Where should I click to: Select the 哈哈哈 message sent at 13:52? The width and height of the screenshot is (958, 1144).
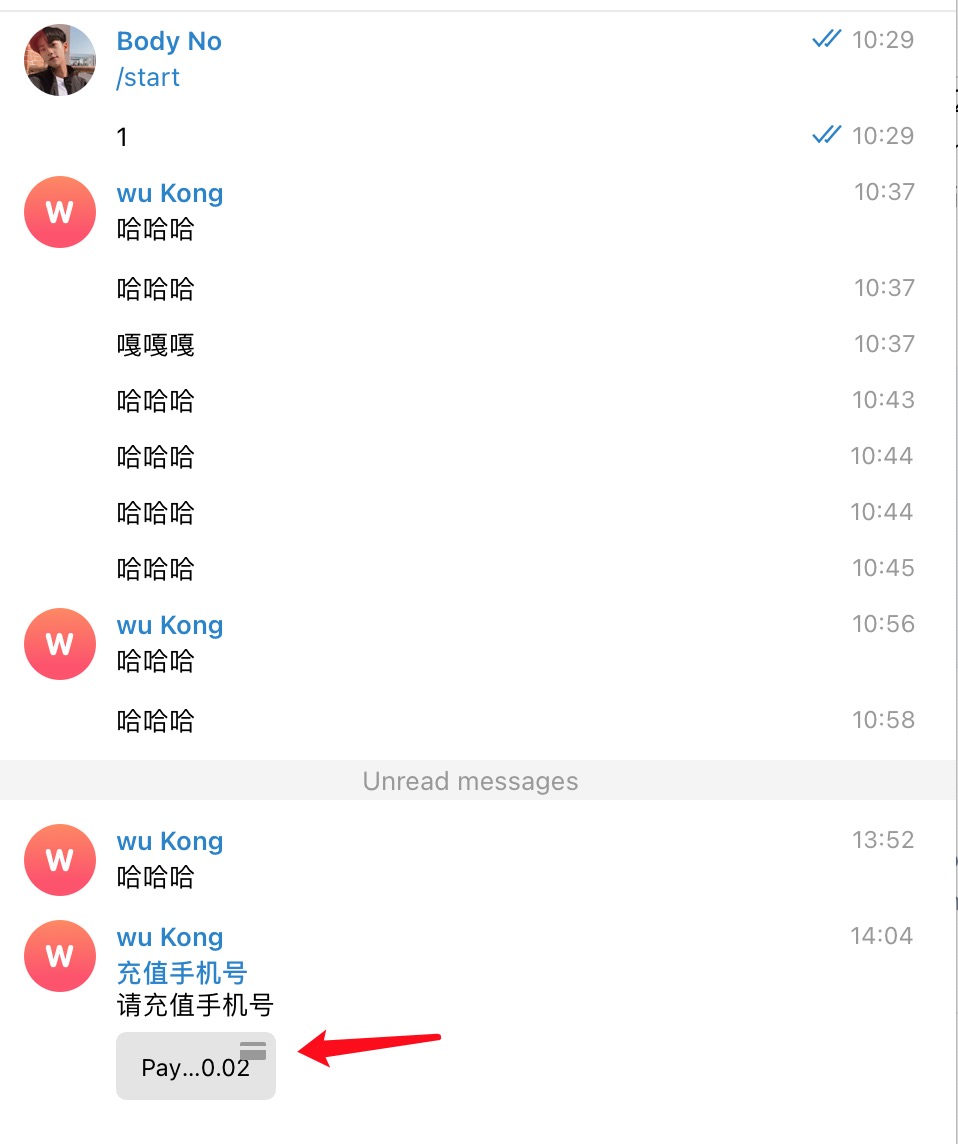[155, 877]
